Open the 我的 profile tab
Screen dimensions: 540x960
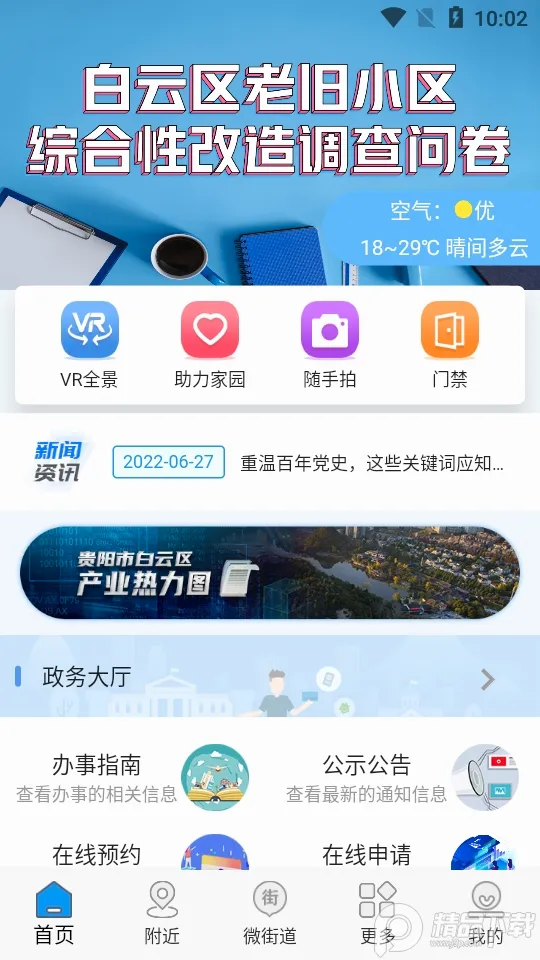tap(486, 912)
